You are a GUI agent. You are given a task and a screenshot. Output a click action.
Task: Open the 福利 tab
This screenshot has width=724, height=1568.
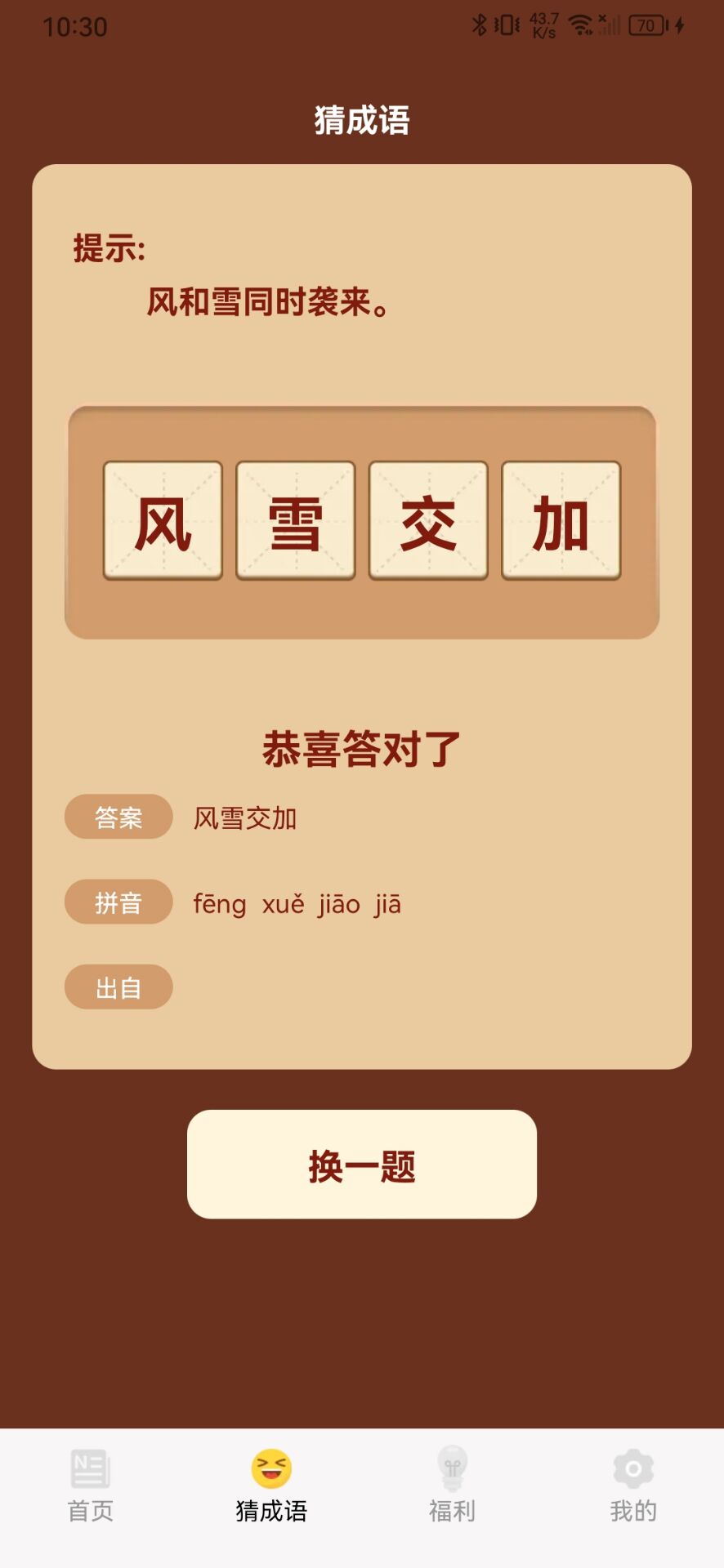[x=452, y=1486]
